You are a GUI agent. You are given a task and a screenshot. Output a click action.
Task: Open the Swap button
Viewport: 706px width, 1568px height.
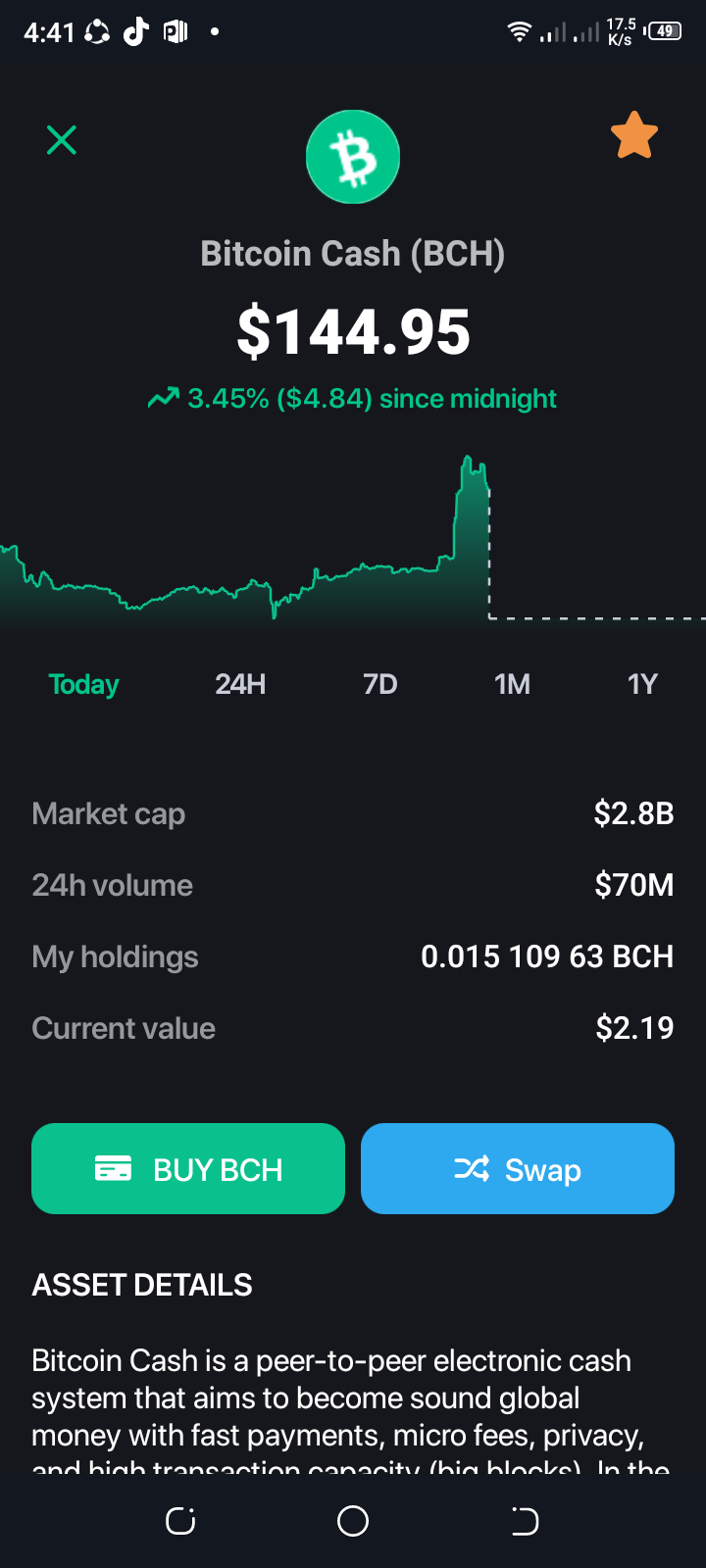click(518, 1168)
